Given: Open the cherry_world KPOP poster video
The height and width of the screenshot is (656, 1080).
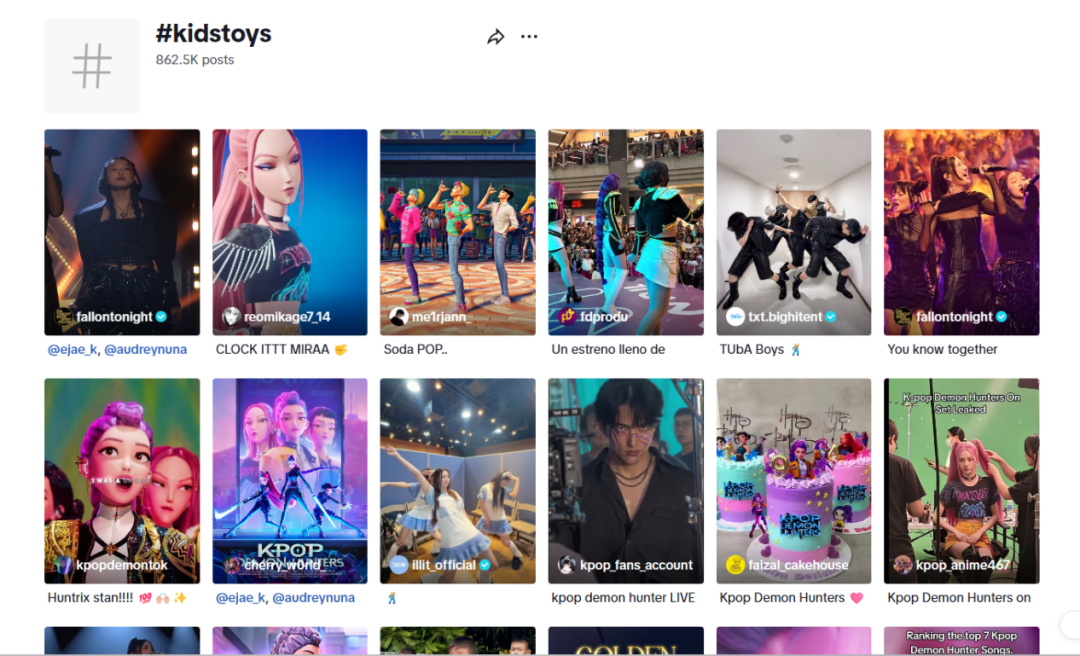Looking at the screenshot, I should [289, 480].
